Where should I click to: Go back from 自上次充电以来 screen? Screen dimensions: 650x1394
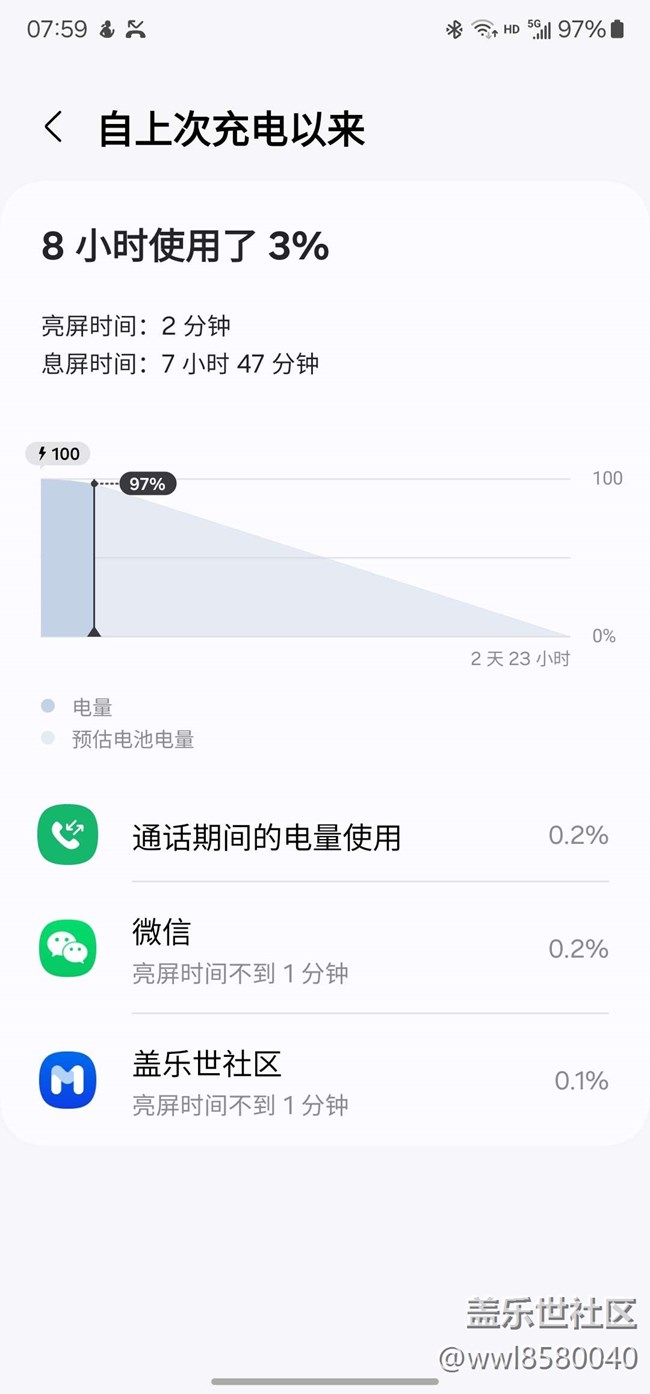[54, 128]
